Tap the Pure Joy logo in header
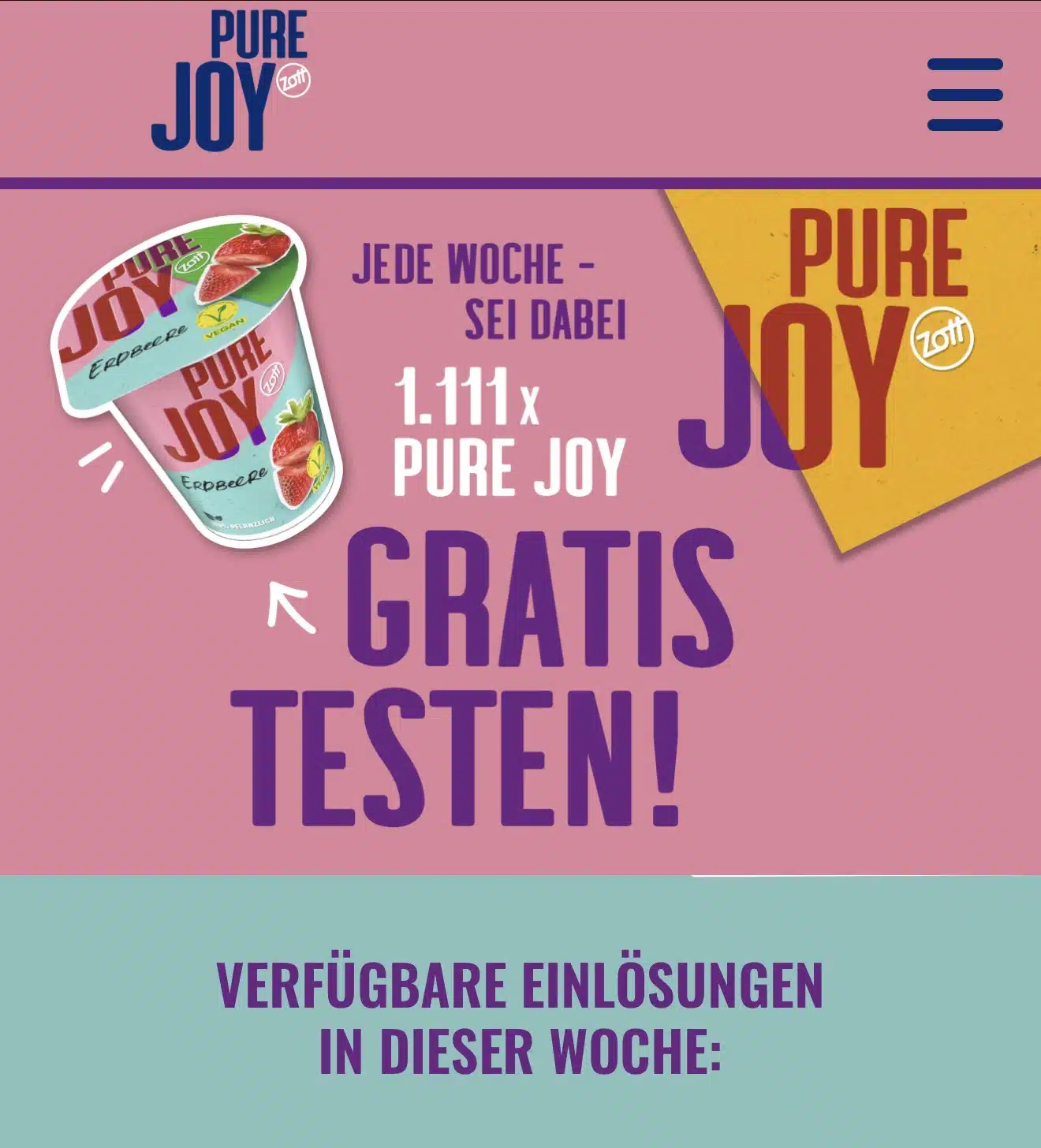 (230, 83)
